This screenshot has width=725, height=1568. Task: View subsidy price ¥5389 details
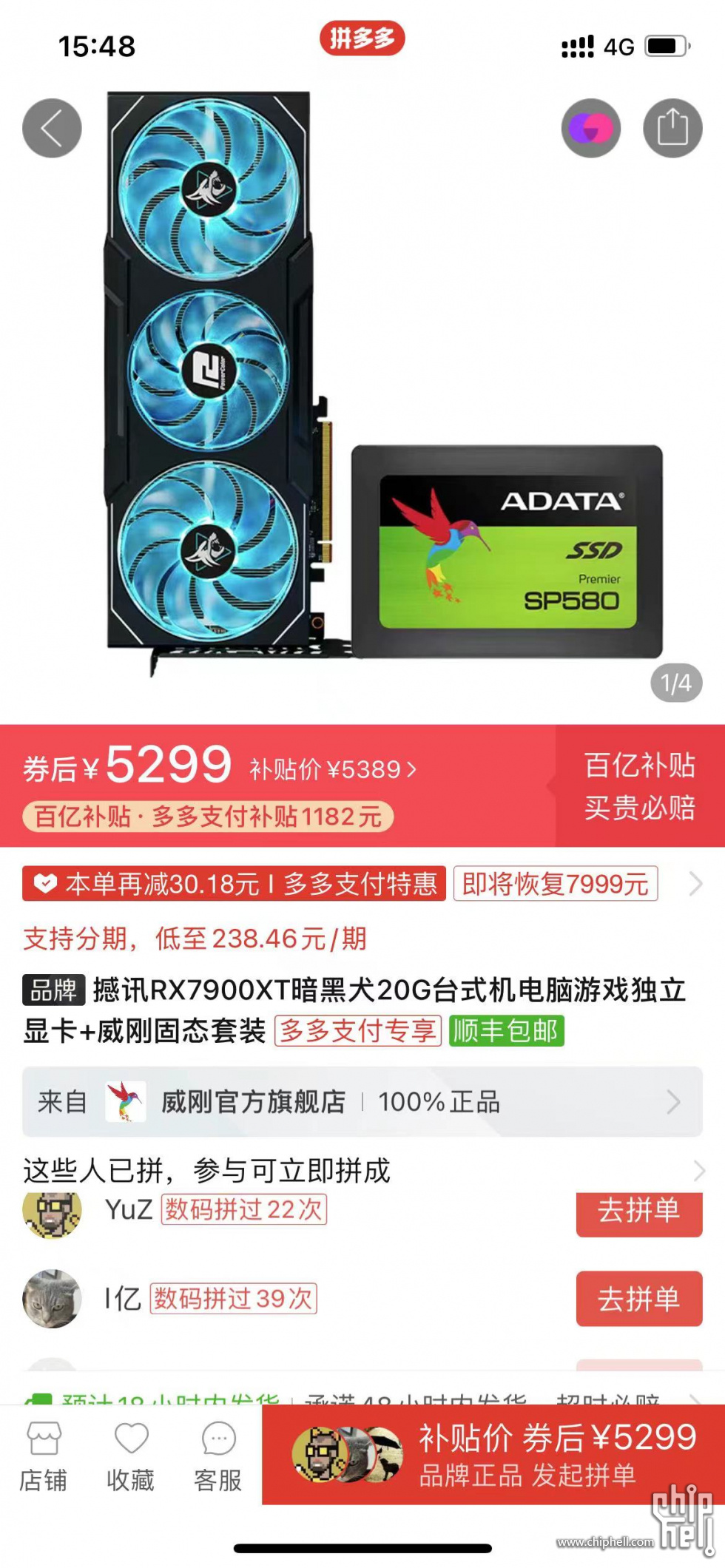point(333,770)
